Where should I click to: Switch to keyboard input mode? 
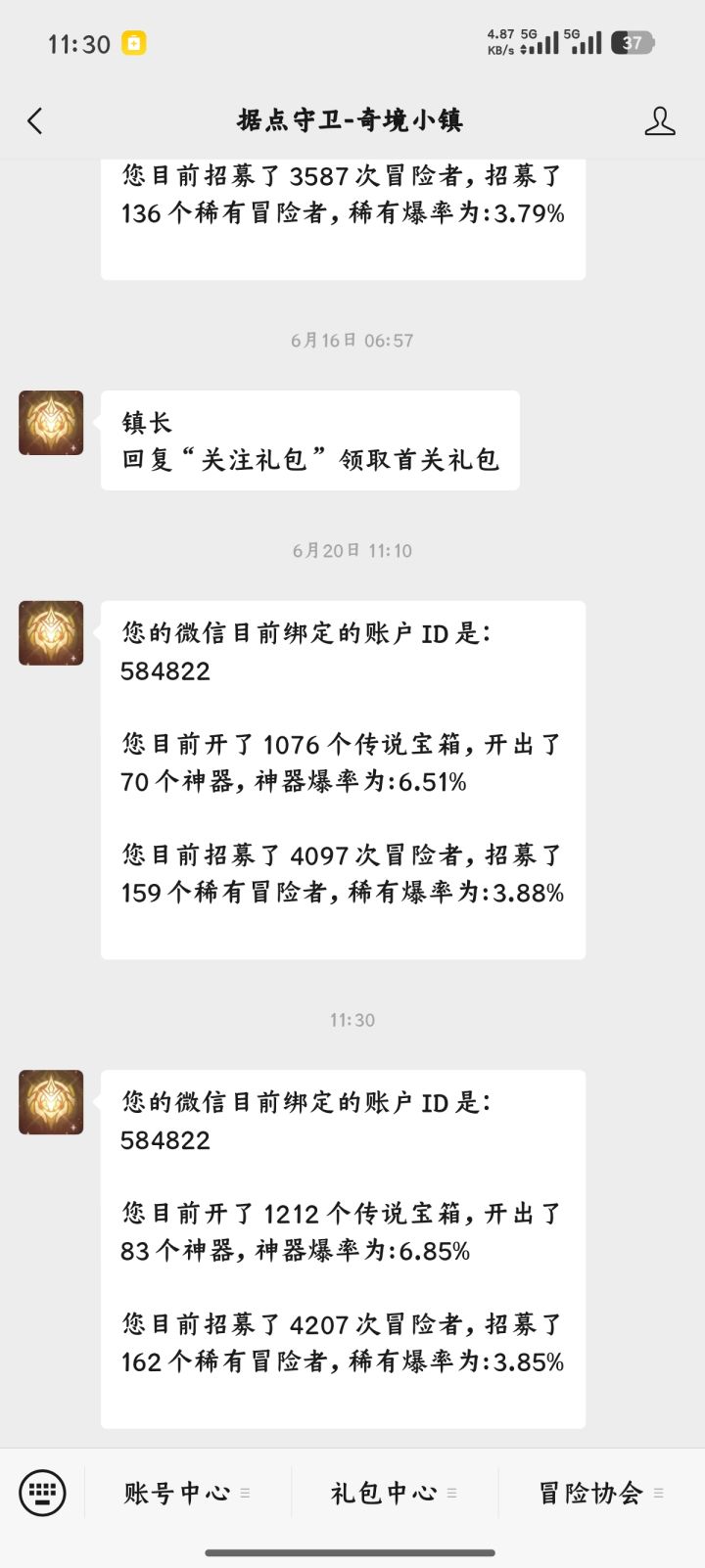[43, 1493]
